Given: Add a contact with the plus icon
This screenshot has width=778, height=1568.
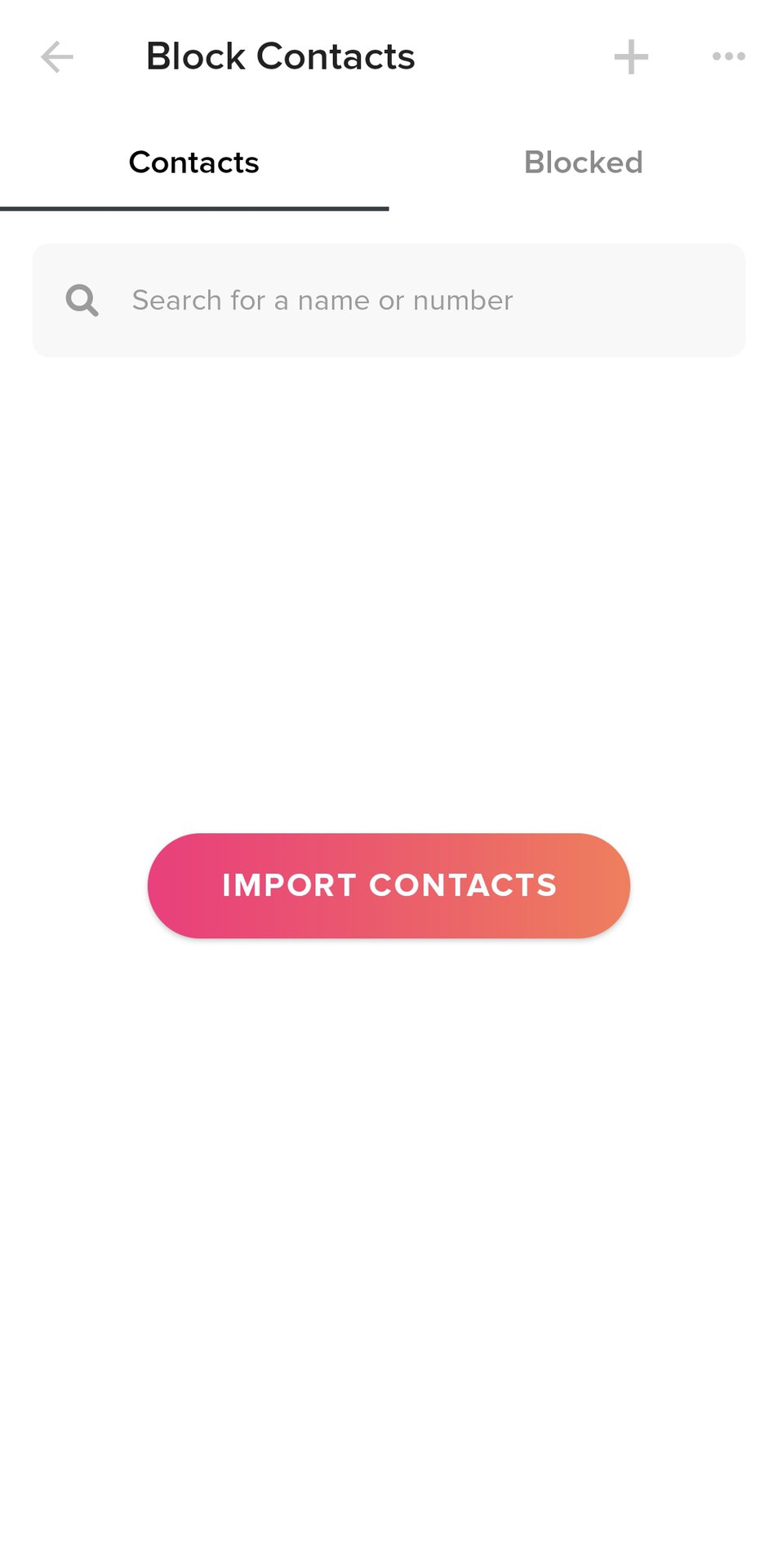Looking at the screenshot, I should click(x=631, y=57).
